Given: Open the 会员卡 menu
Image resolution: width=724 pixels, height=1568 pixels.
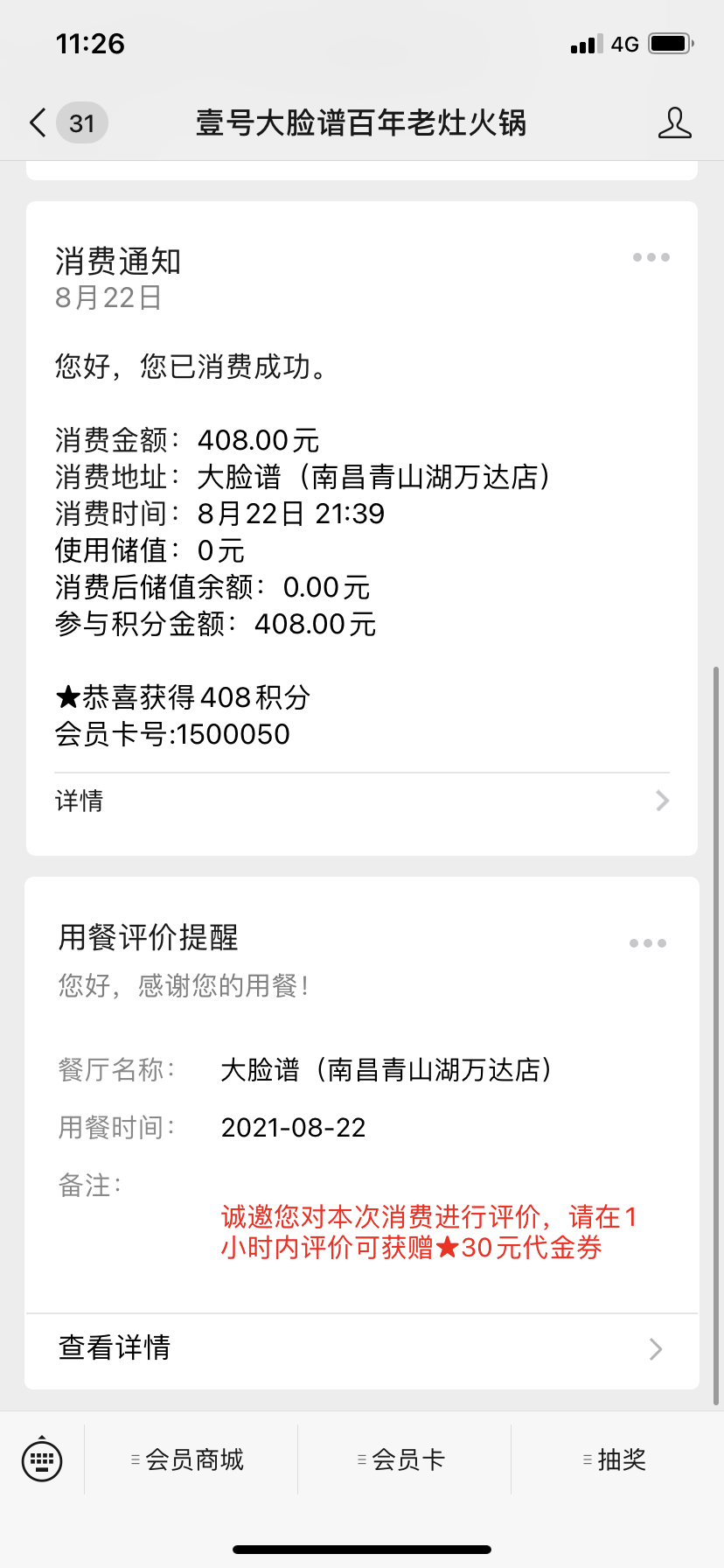Looking at the screenshot, I should [x=404, y=1459].
